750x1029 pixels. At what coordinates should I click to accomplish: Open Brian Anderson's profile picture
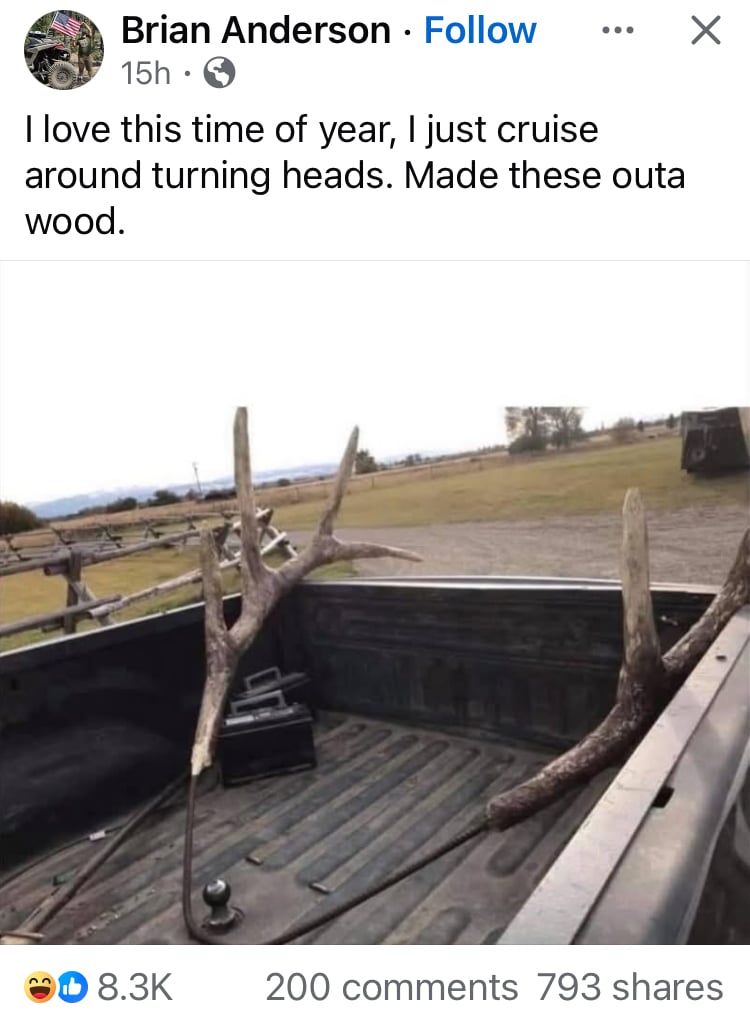point(62,50)
